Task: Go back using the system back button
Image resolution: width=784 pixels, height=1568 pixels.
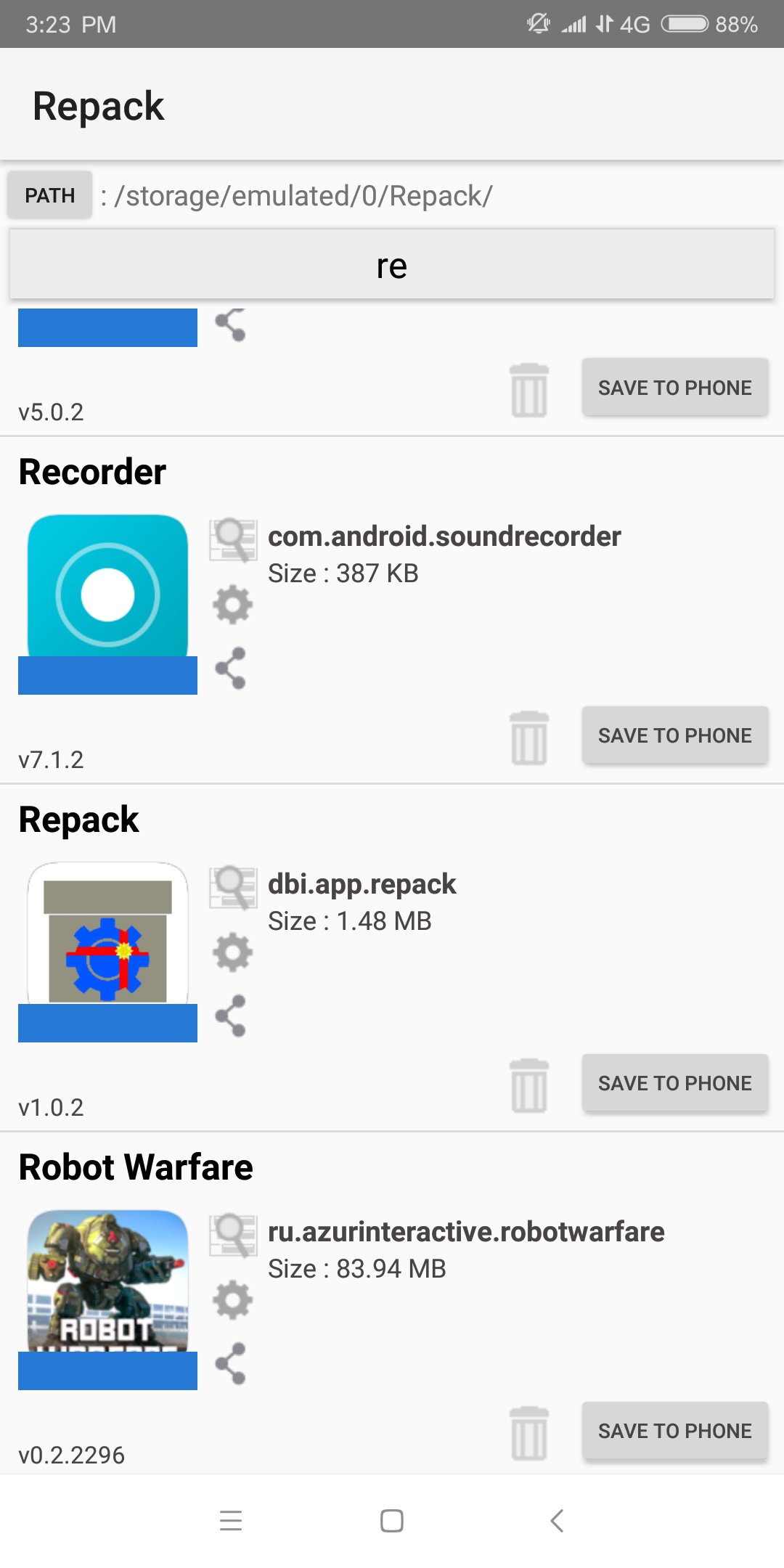Action: tap(557, 1521)
